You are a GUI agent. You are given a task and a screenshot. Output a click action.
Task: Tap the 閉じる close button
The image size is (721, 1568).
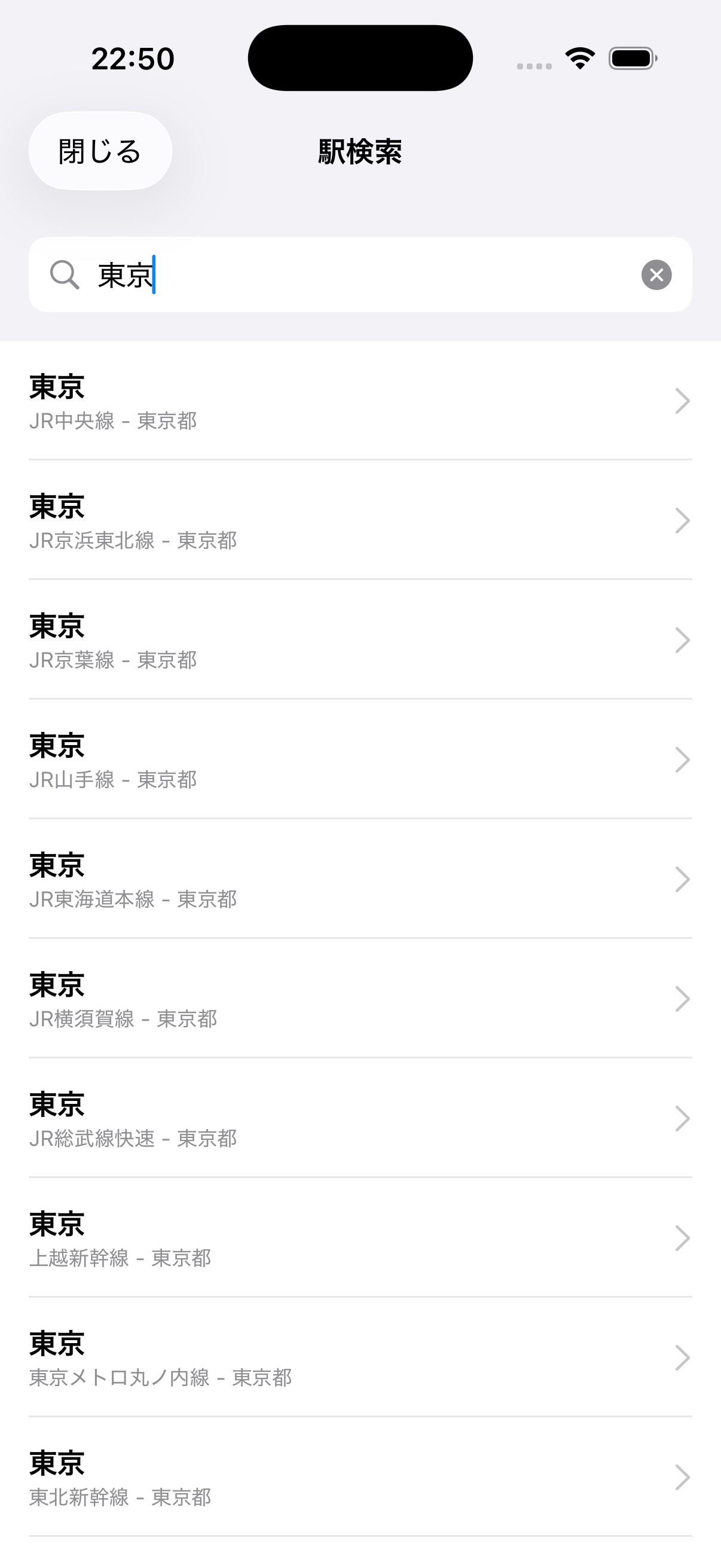100,151
